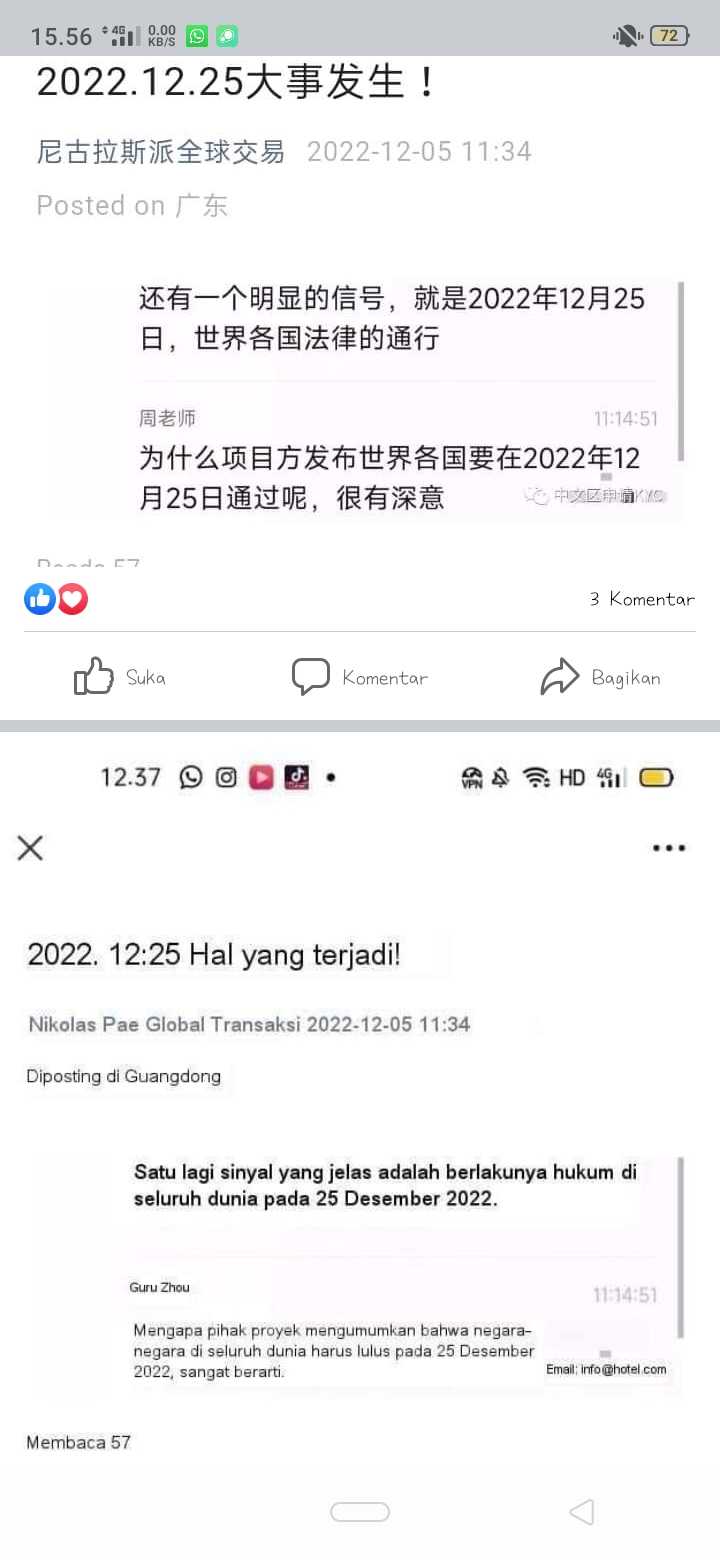This screenshot has height=1560, width=720.
Task: Show who reacted with like and love
Action: (x=56, y=599)
